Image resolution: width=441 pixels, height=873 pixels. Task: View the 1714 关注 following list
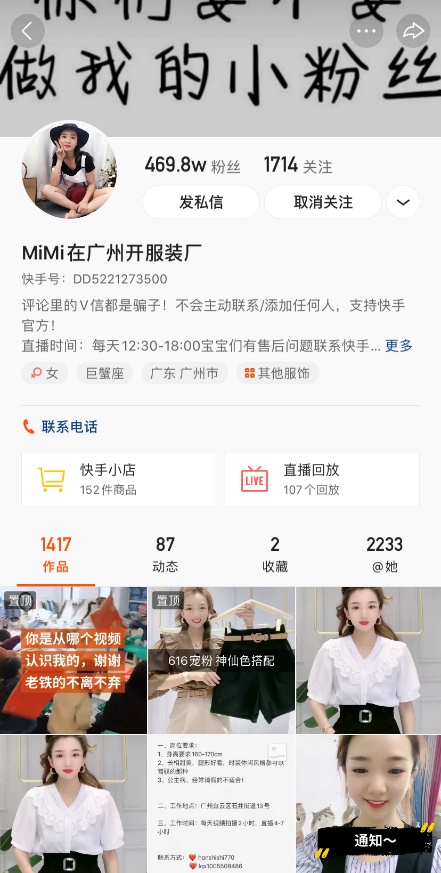pos(298,165)
